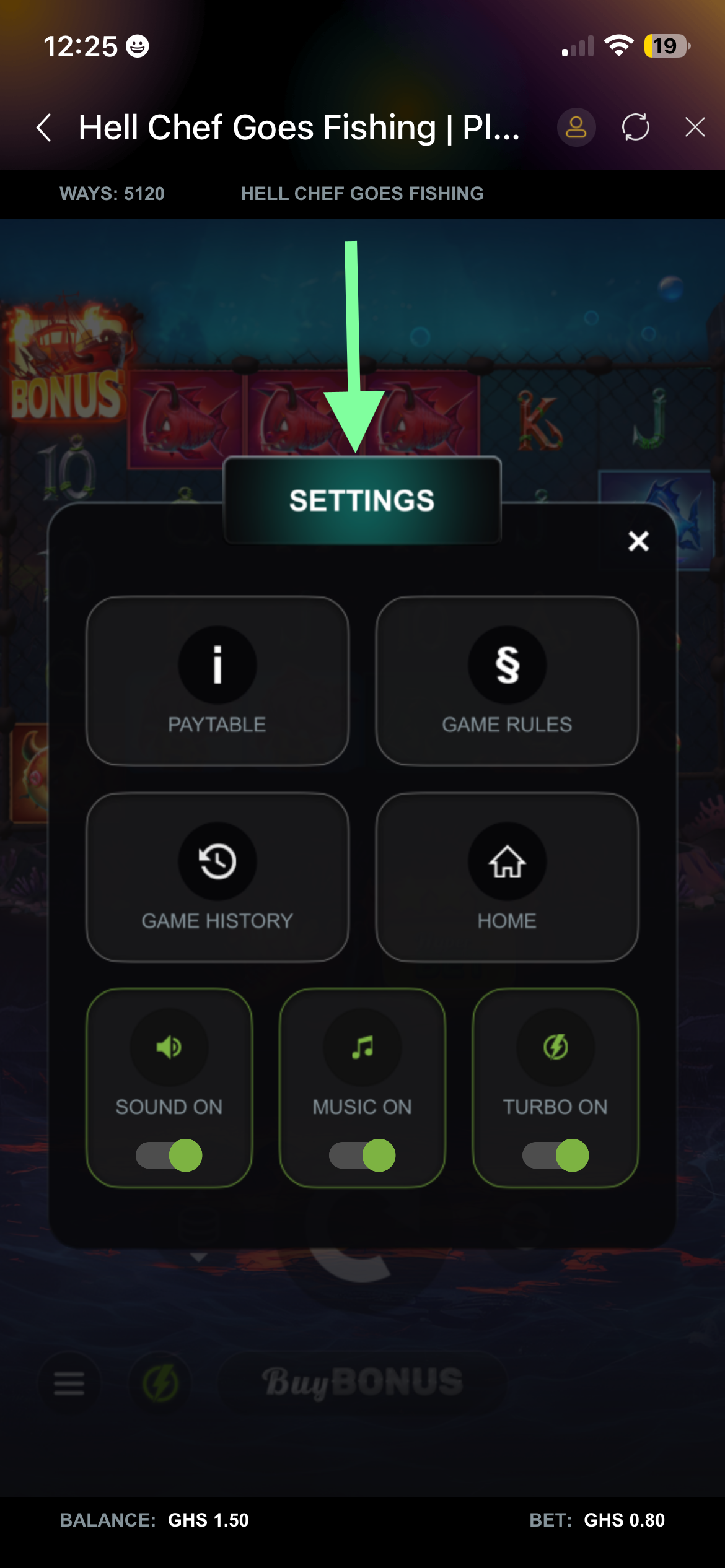Reload the game page
Screen dimensions: 725x1568
click(x=635, y=128)
